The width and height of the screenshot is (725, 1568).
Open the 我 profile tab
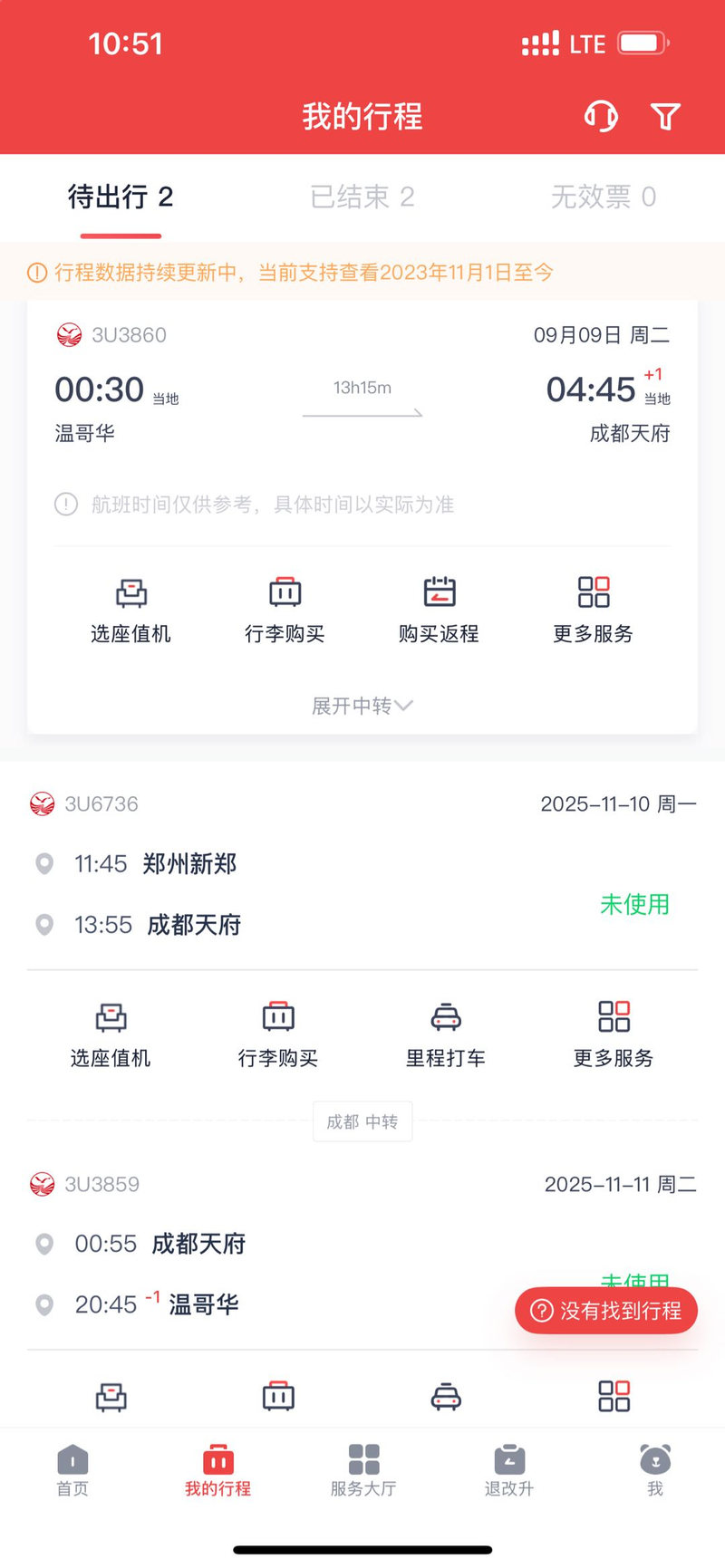(654, 1470)
